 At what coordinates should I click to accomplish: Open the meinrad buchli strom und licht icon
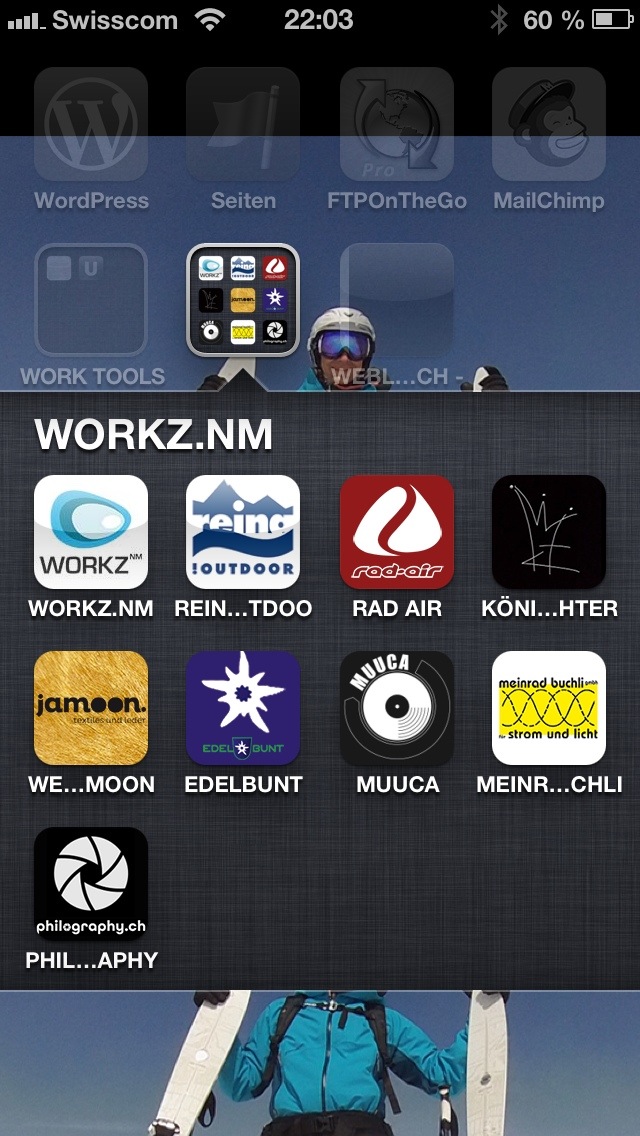click(549, 708)
